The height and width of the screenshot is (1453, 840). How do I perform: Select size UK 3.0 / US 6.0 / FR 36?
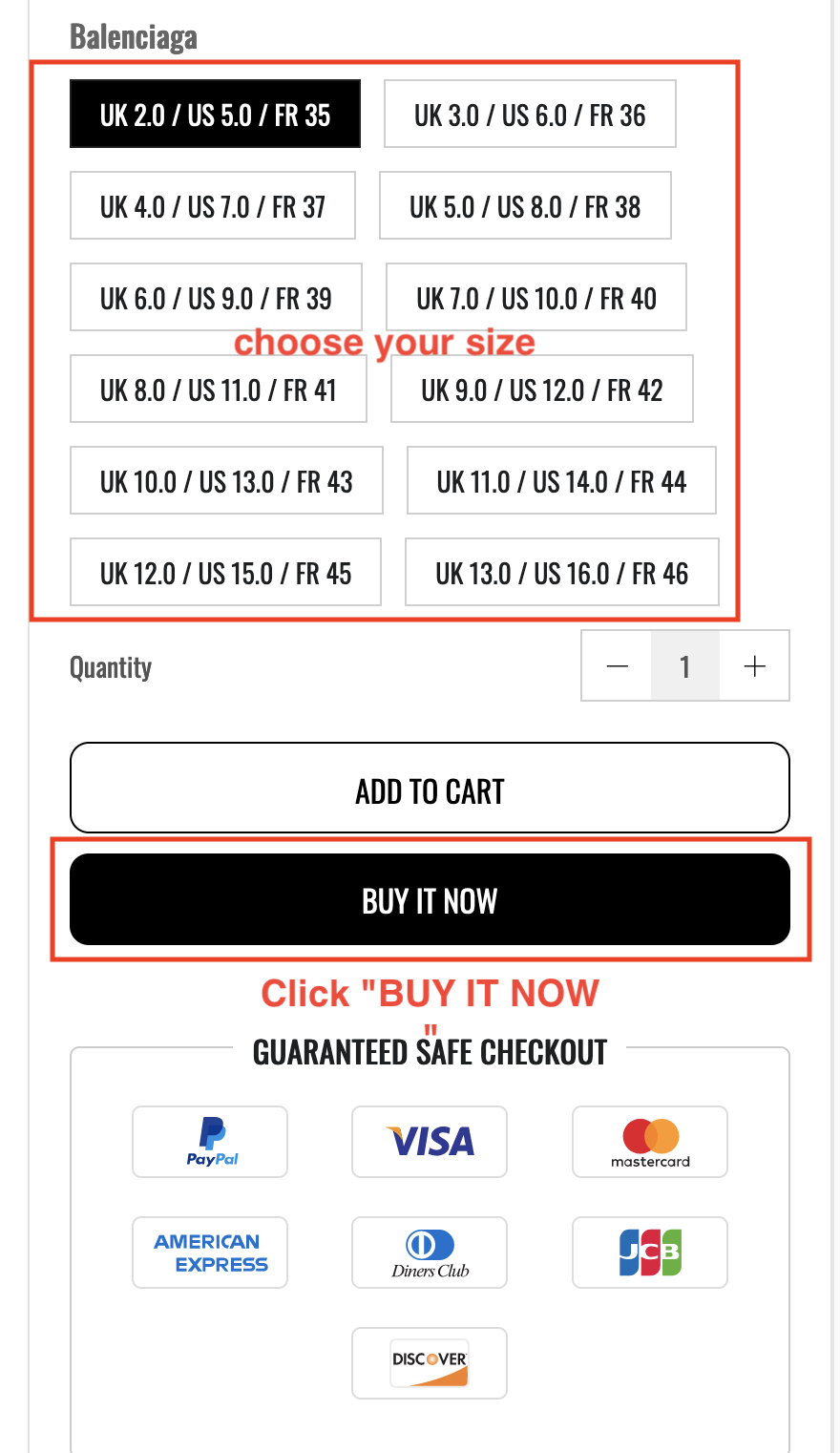(x=530, y=114)
